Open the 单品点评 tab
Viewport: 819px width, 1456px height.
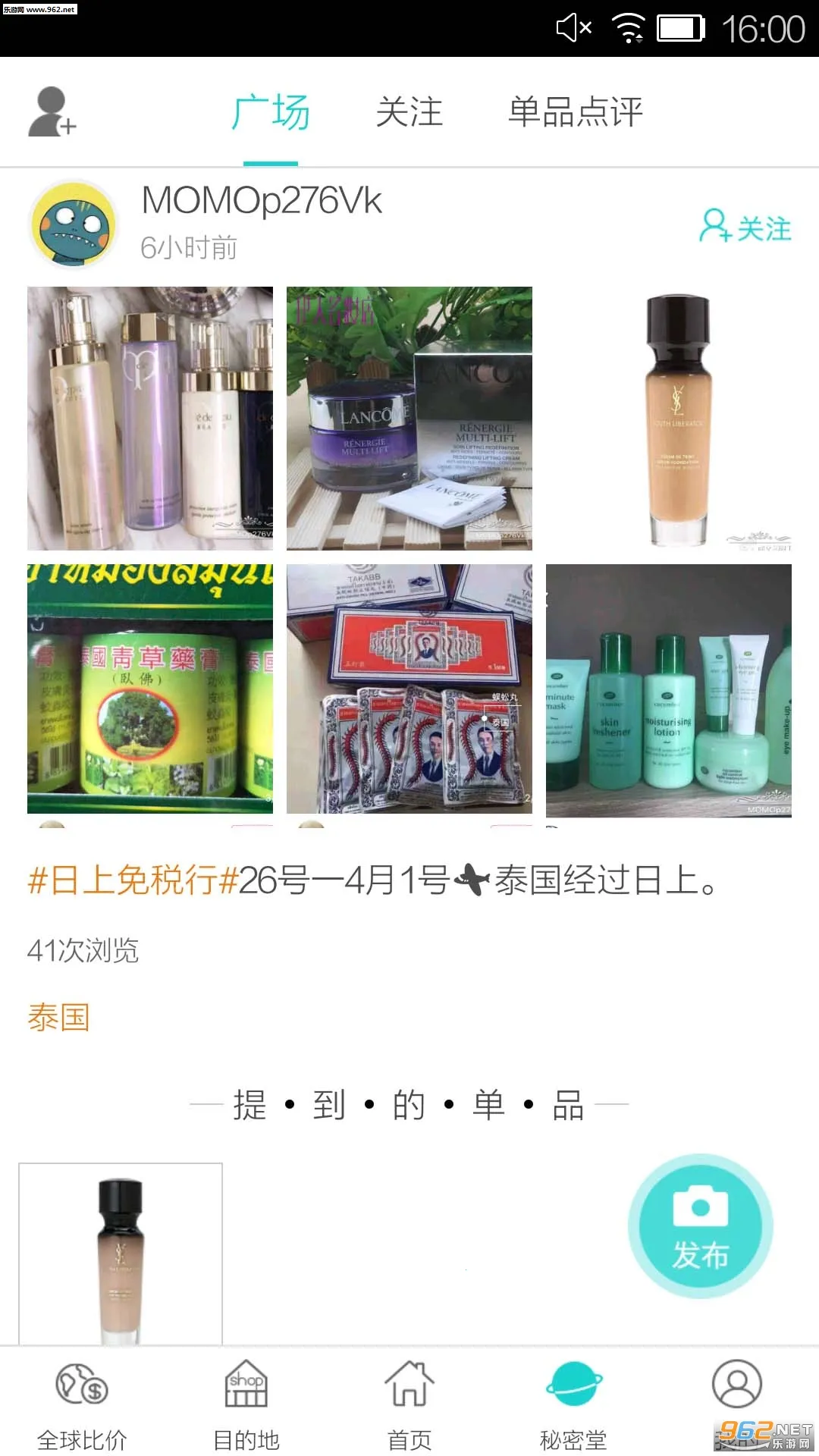(576, 112)
